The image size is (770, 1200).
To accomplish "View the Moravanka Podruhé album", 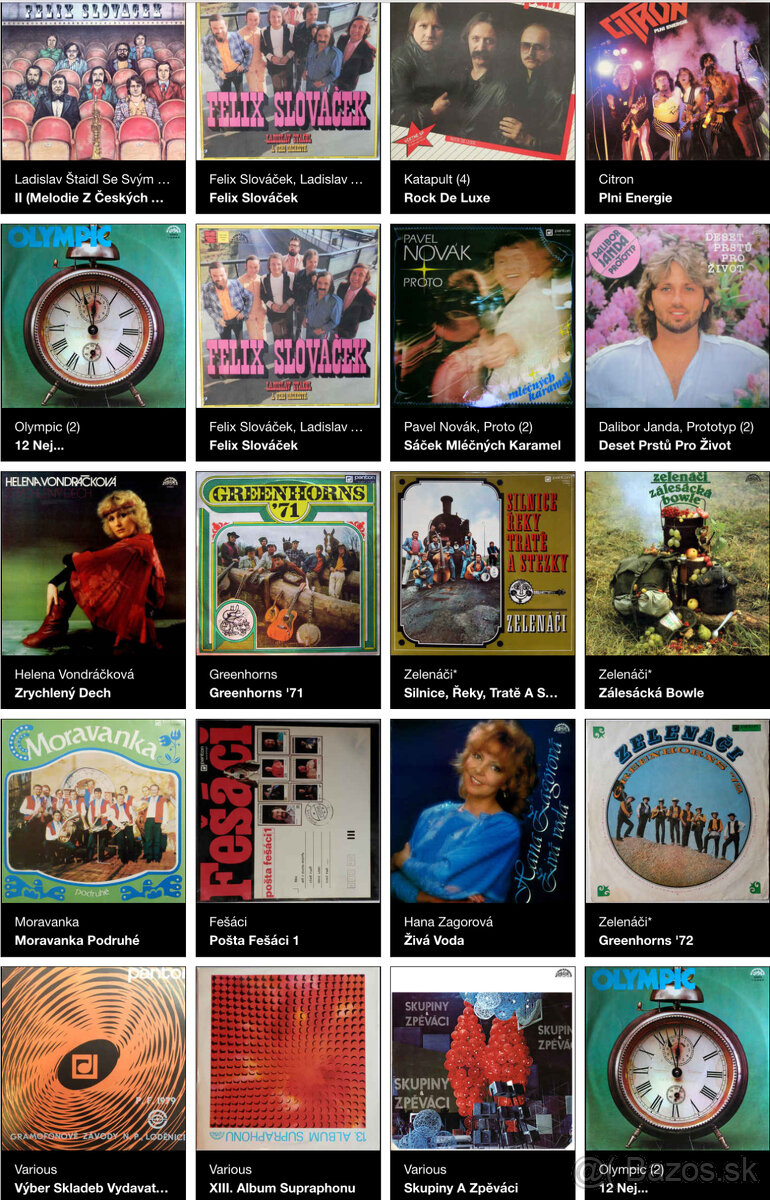I will [x=93, y=810].
